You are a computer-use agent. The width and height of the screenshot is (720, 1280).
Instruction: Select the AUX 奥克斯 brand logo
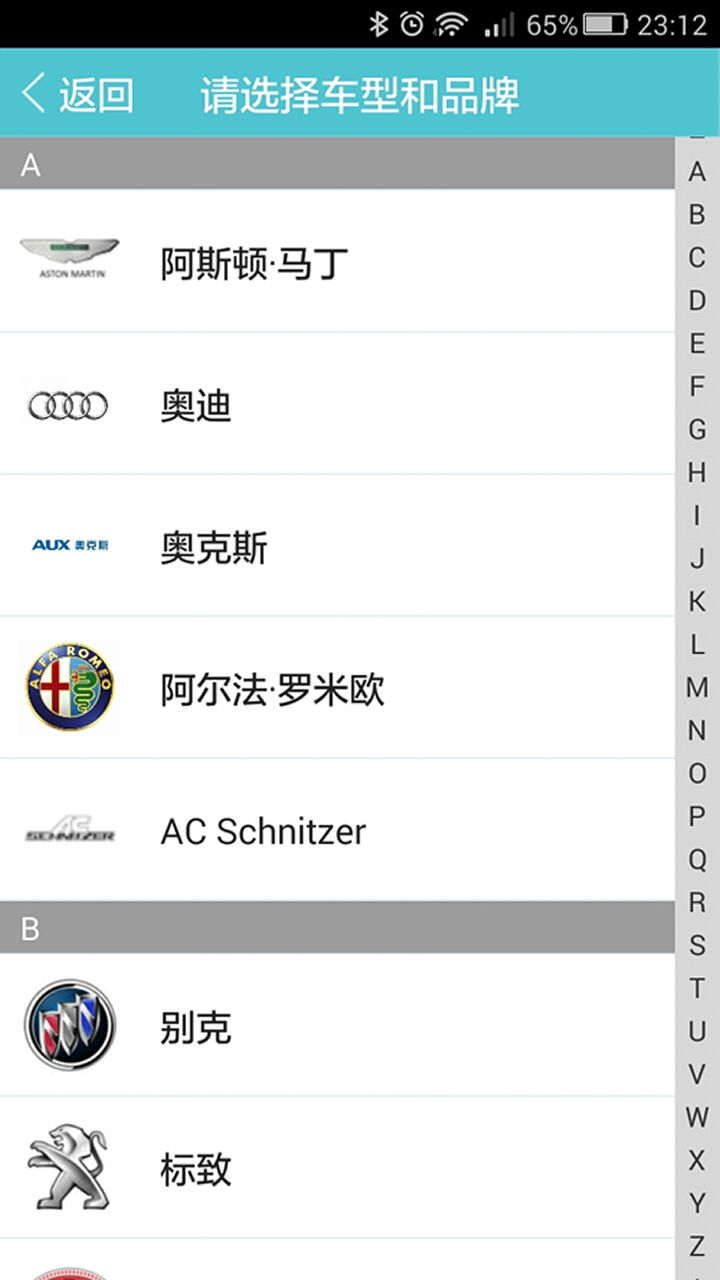coord(69,546)
